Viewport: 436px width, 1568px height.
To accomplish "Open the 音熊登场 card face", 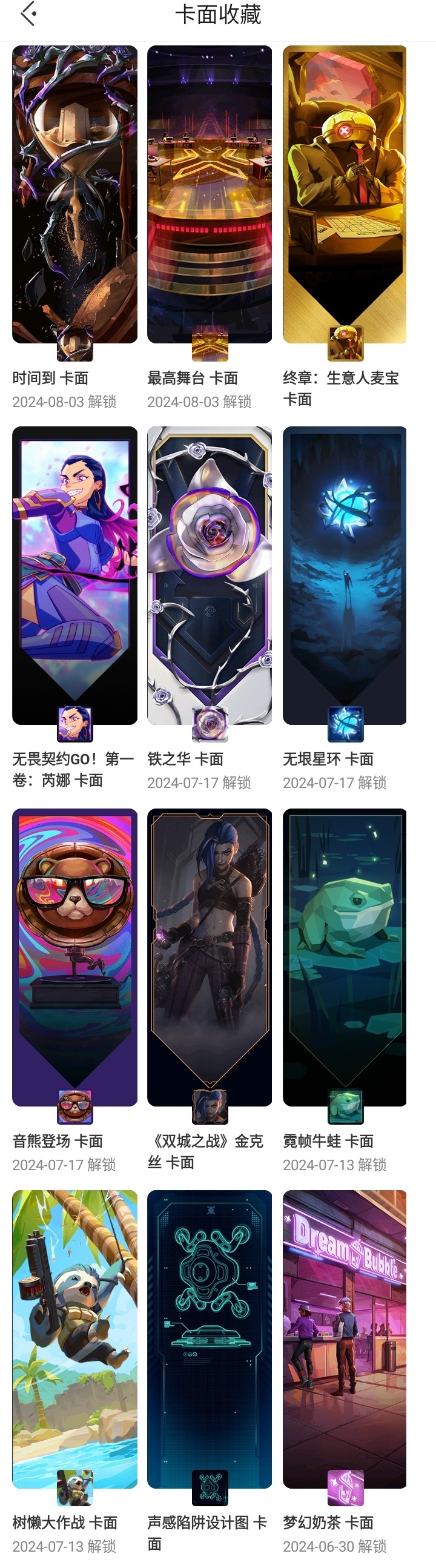I will (x=74, y=957).
